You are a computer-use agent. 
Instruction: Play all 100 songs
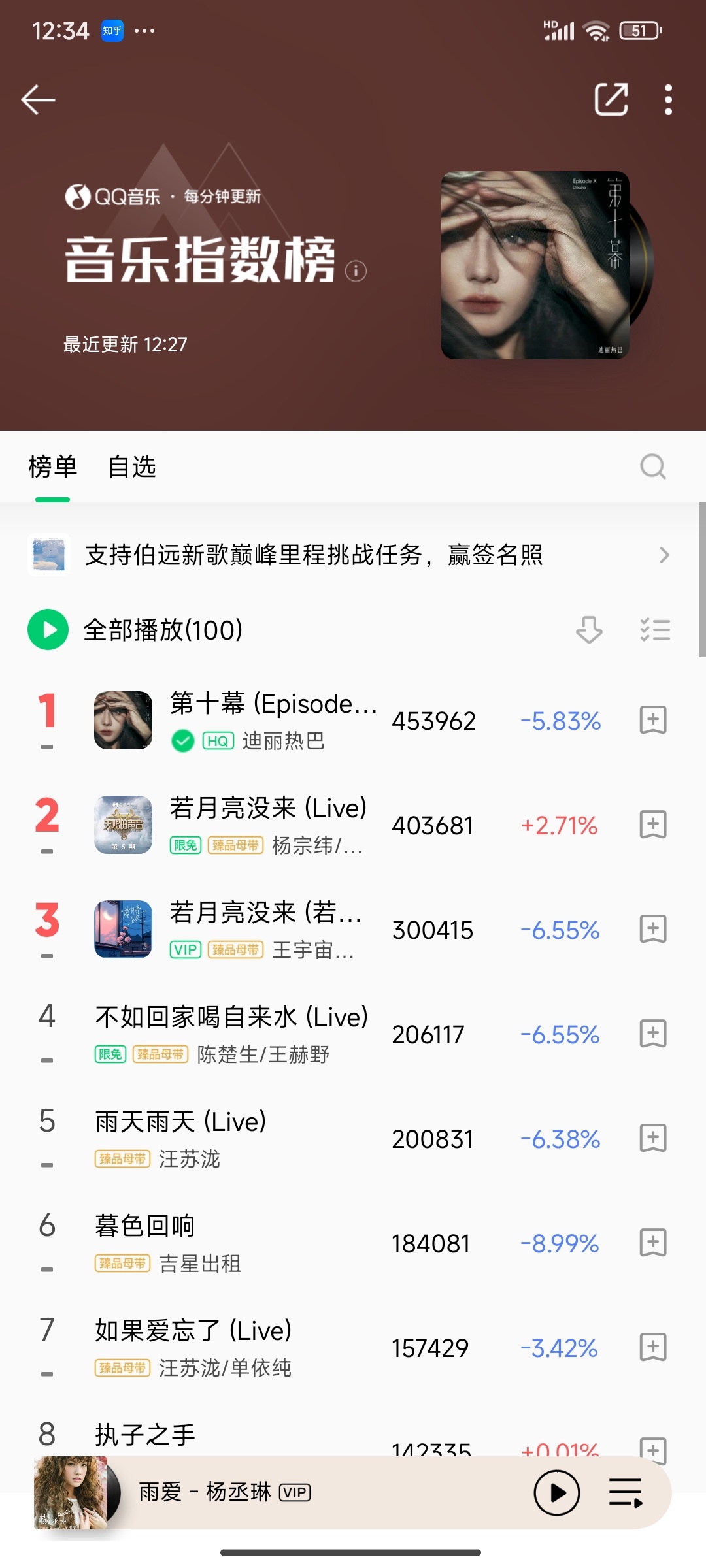coord(48,630)
